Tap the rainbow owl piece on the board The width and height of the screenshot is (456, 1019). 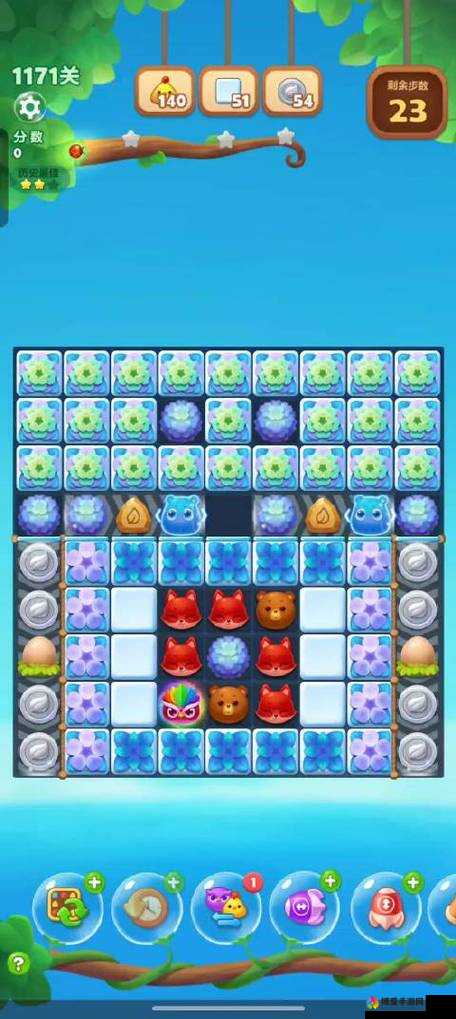(182, 704)
